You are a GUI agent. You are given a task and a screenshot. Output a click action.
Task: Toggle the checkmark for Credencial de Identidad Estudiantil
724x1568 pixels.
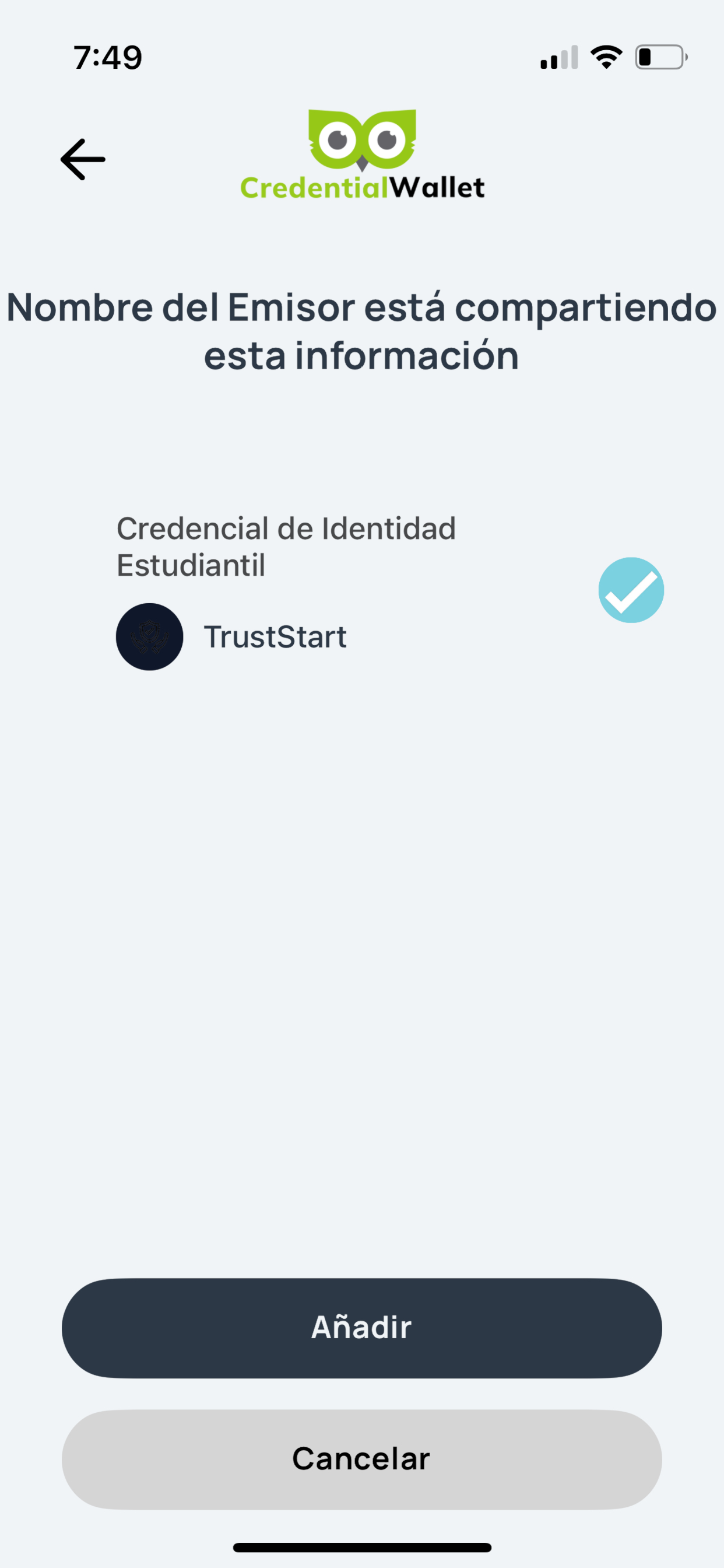tap(631, 590)
